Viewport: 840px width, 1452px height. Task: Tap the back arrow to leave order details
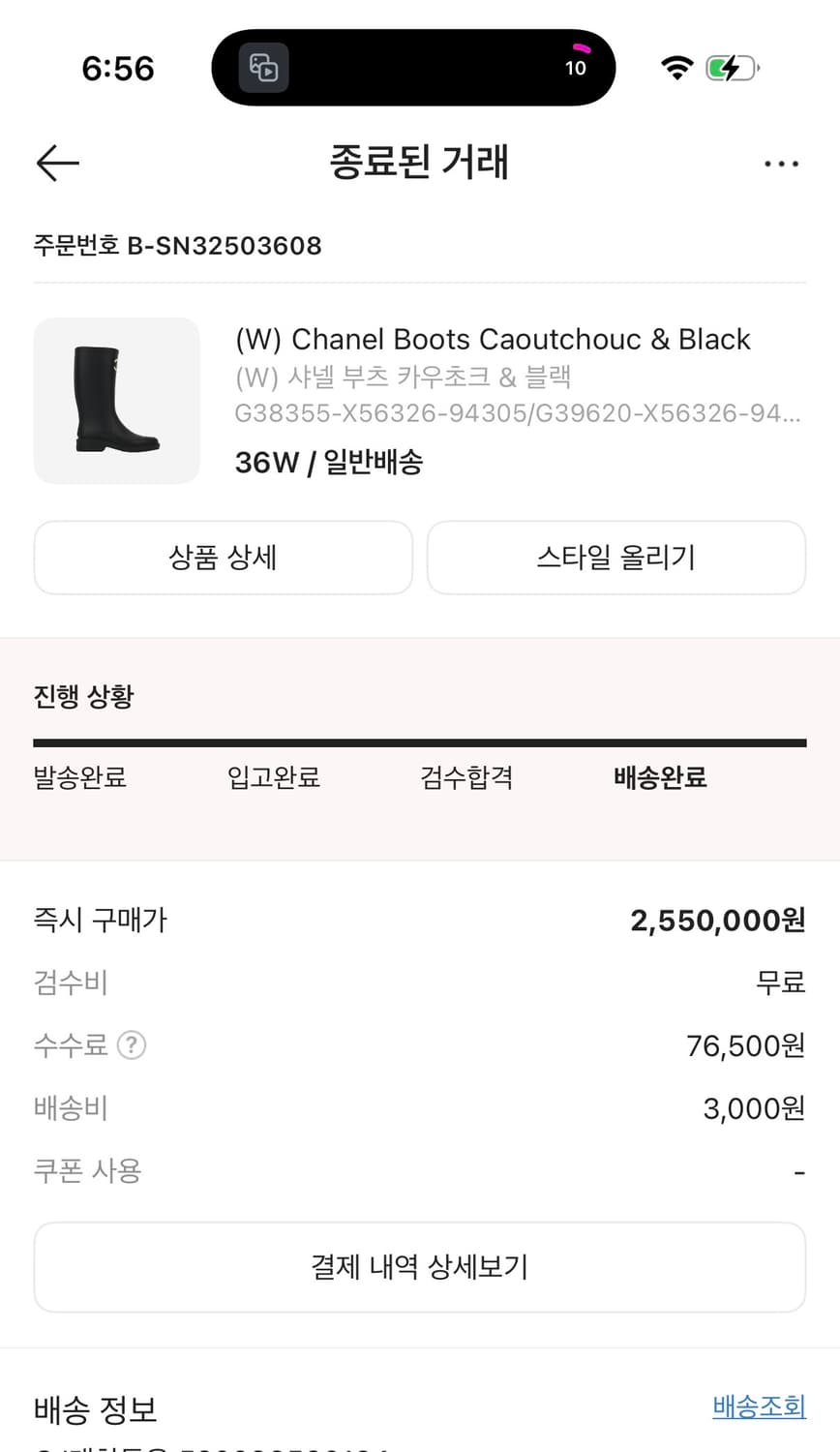click(x=57, y=163)
